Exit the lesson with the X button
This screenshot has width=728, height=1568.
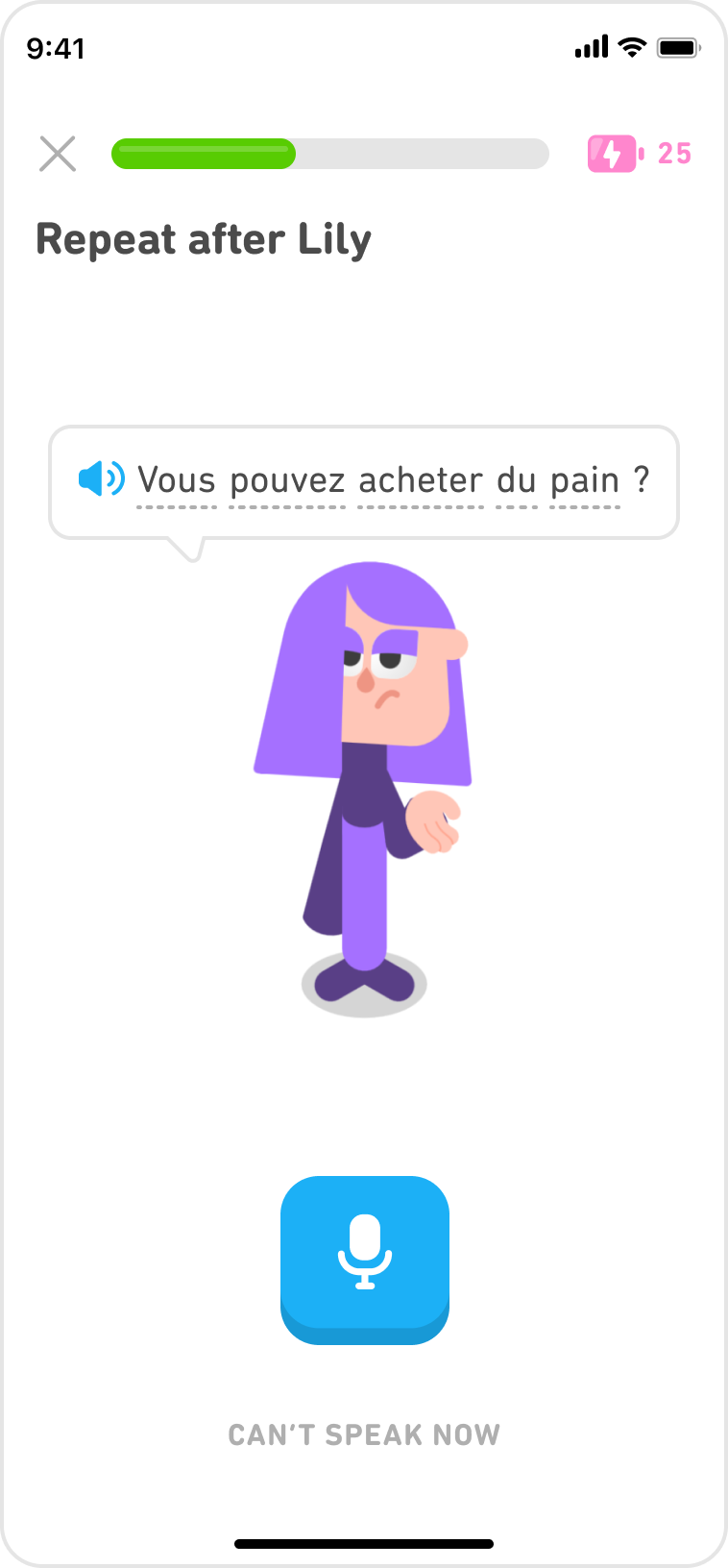click(x=58, y=152)
